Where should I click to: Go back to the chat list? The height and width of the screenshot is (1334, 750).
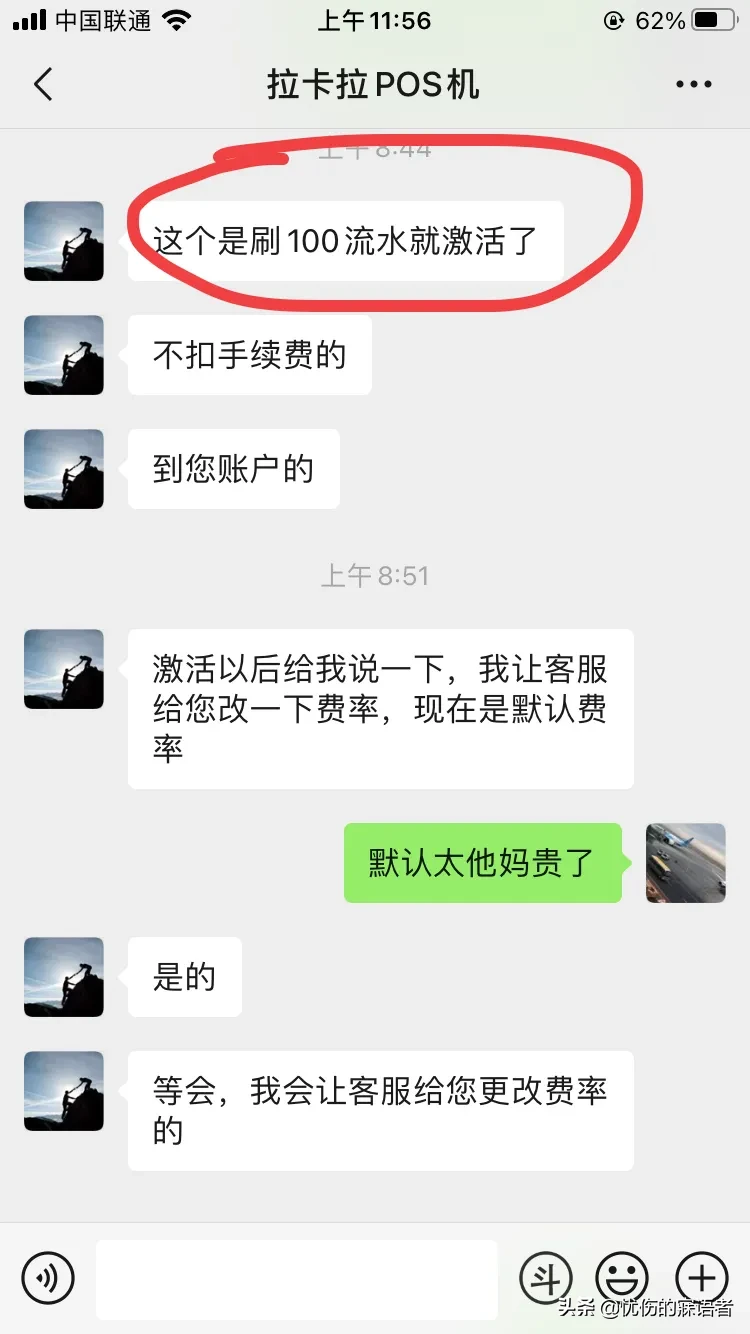point(43,85)
